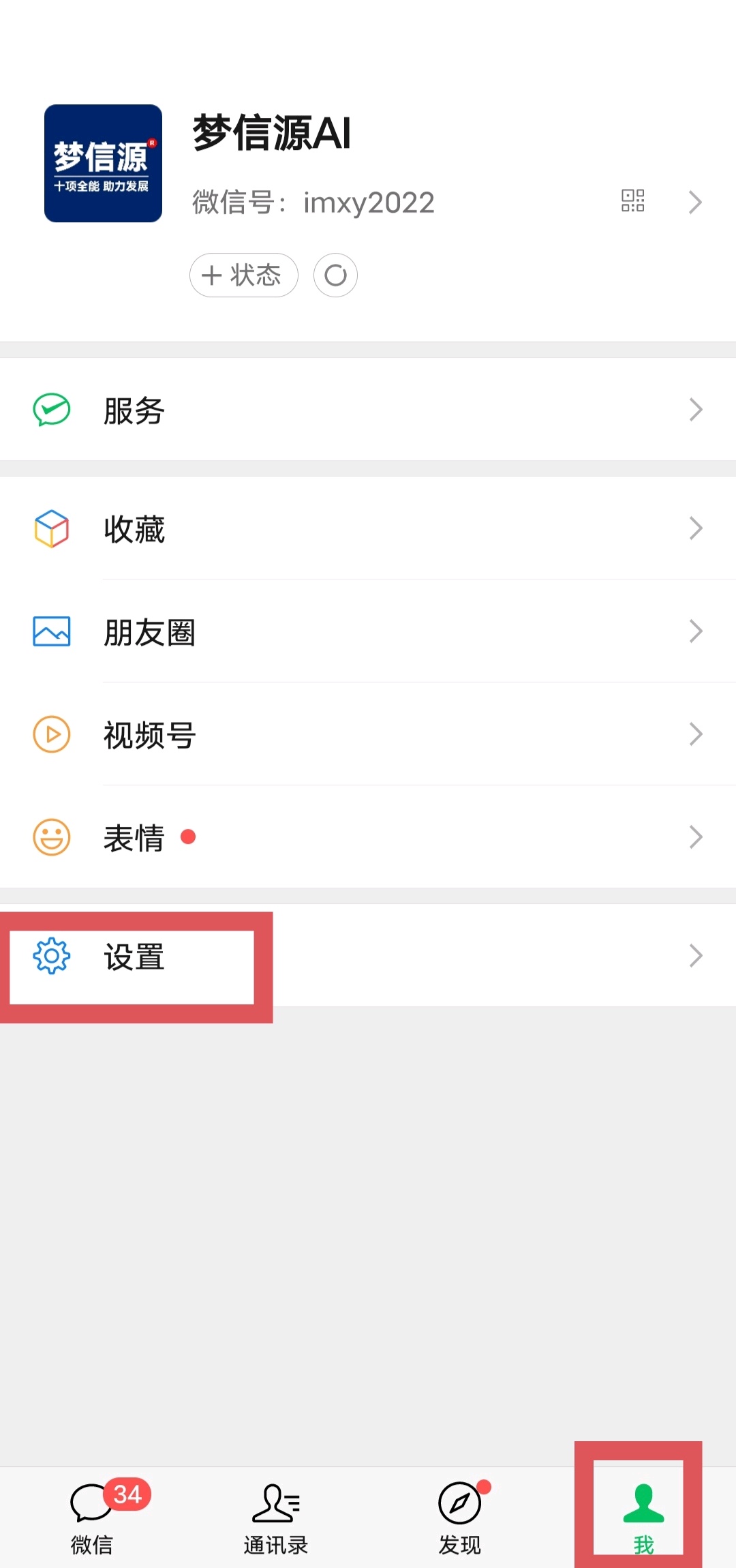The width and height of the screenshot is (736, 1568).
Task: Switch to the 发现 discover tab
Action: tap(460, 1518)
